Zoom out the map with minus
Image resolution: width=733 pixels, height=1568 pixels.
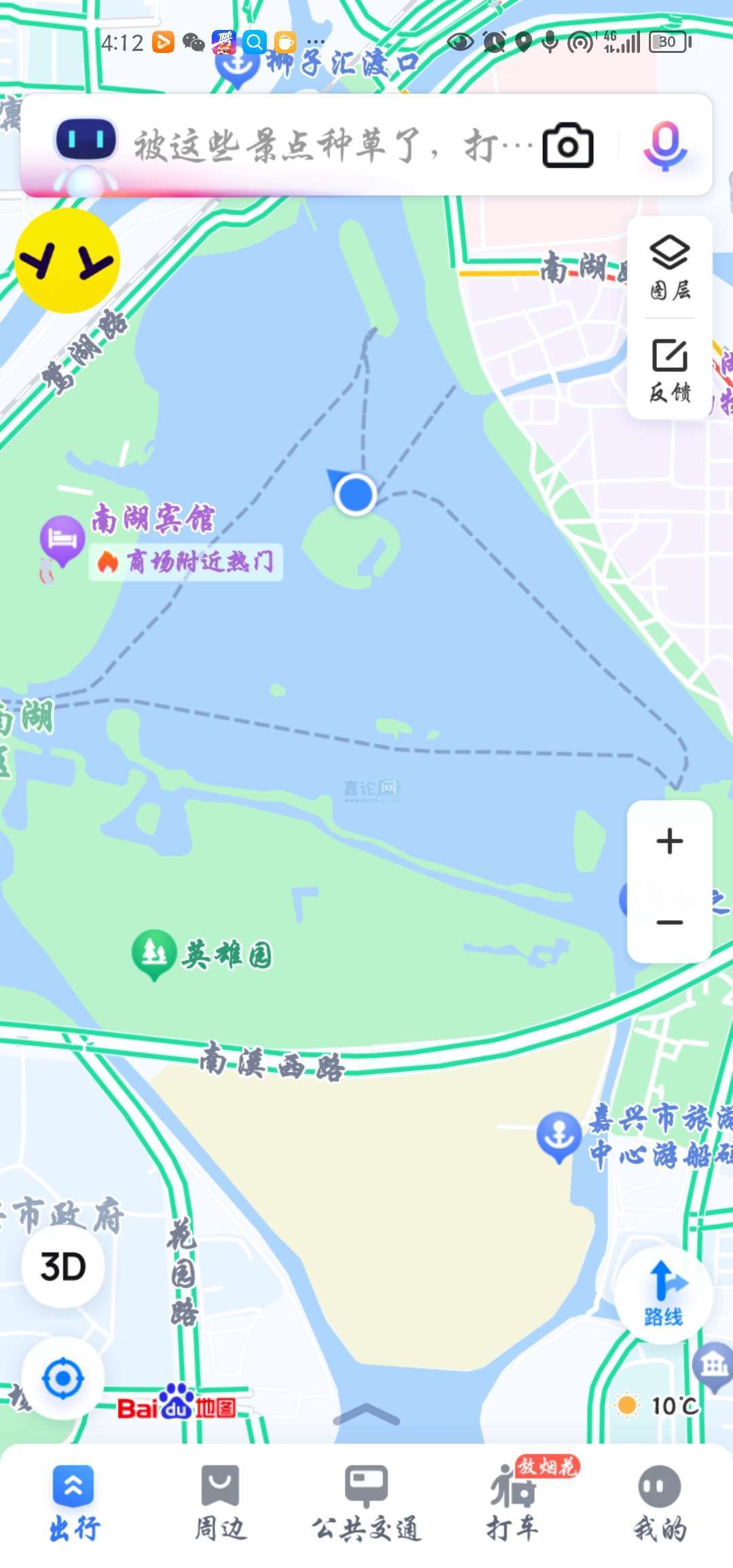[x=670, y=922]
